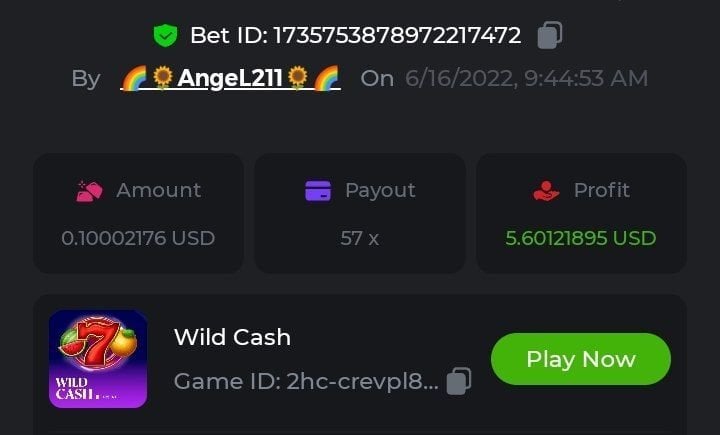Screen dimensions: 720x435
Task: Tap the green Play Now button
Action: pos(580,359)
